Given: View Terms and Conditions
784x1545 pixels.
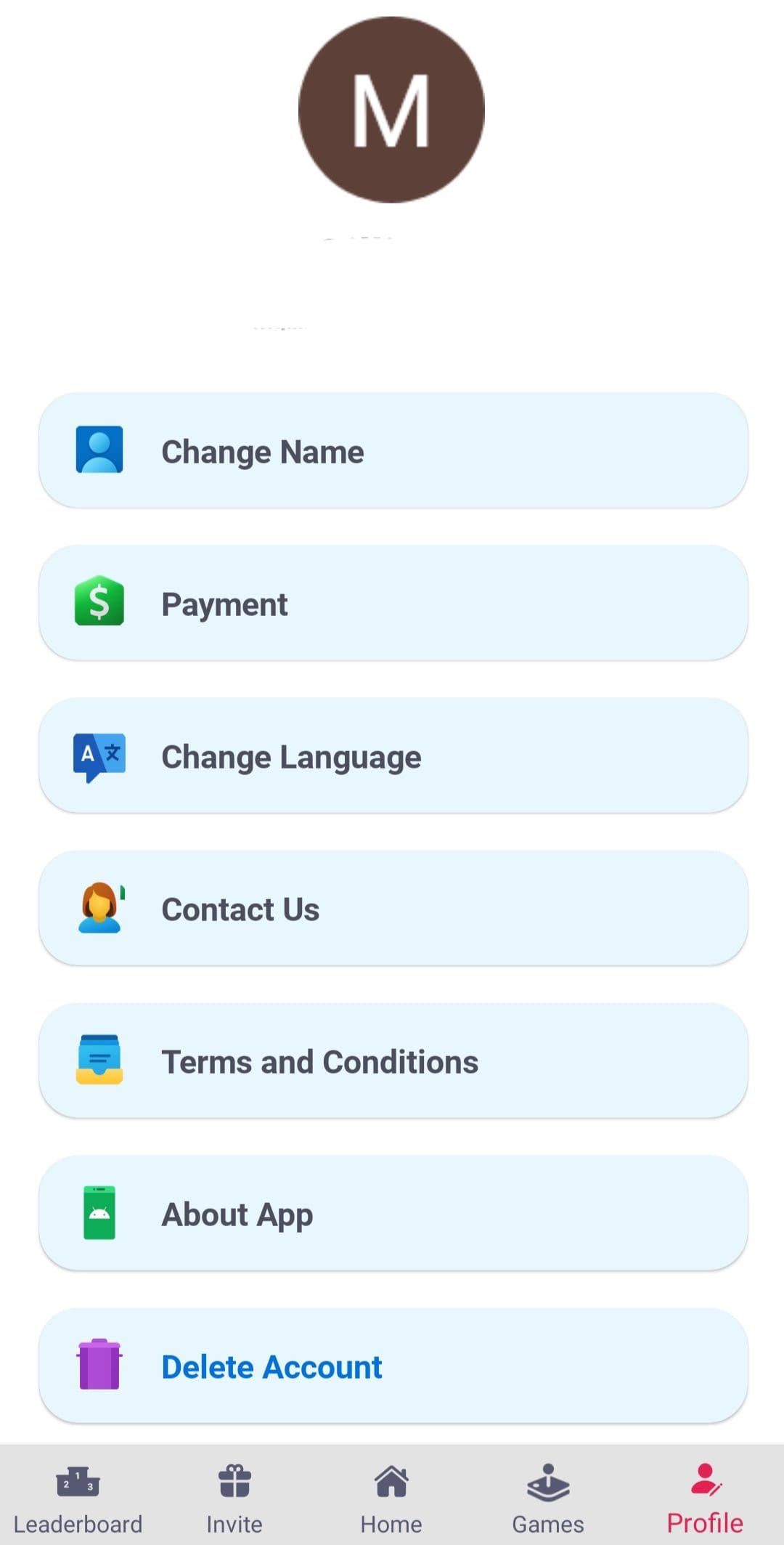Looking at the screenshot, I should point(393,1061).
